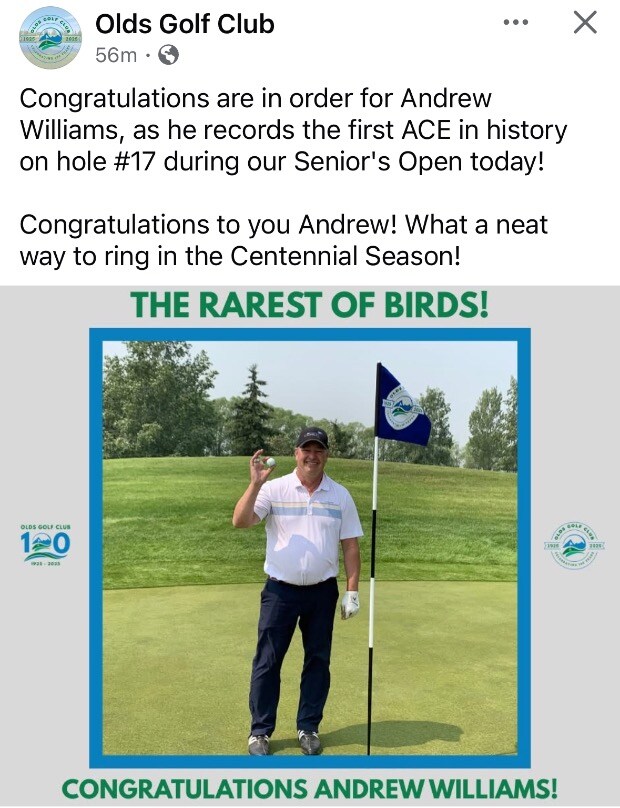Open Olds Golf Club profile picture
The image size is (620, 808).
pos(49,38)
